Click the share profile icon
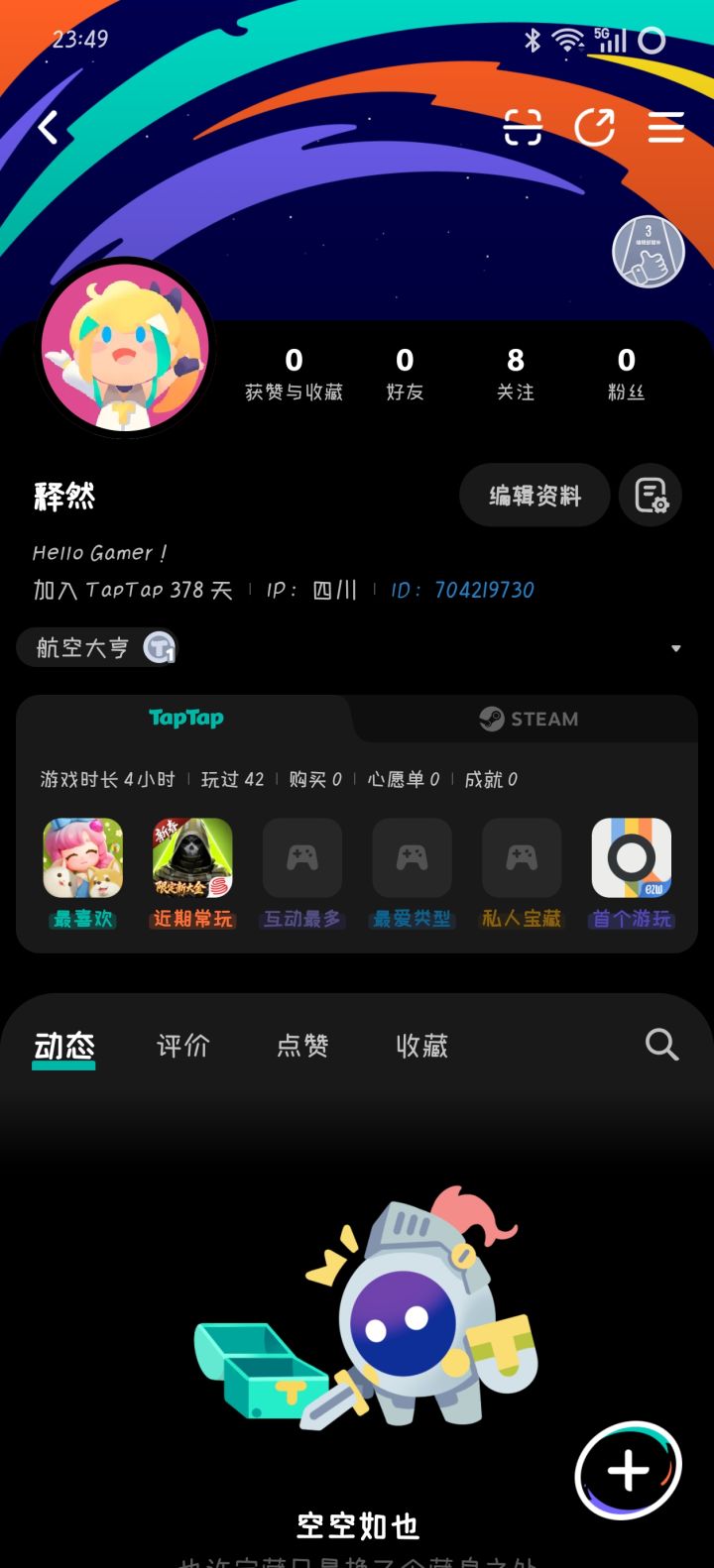 click(x=595, y=129)
